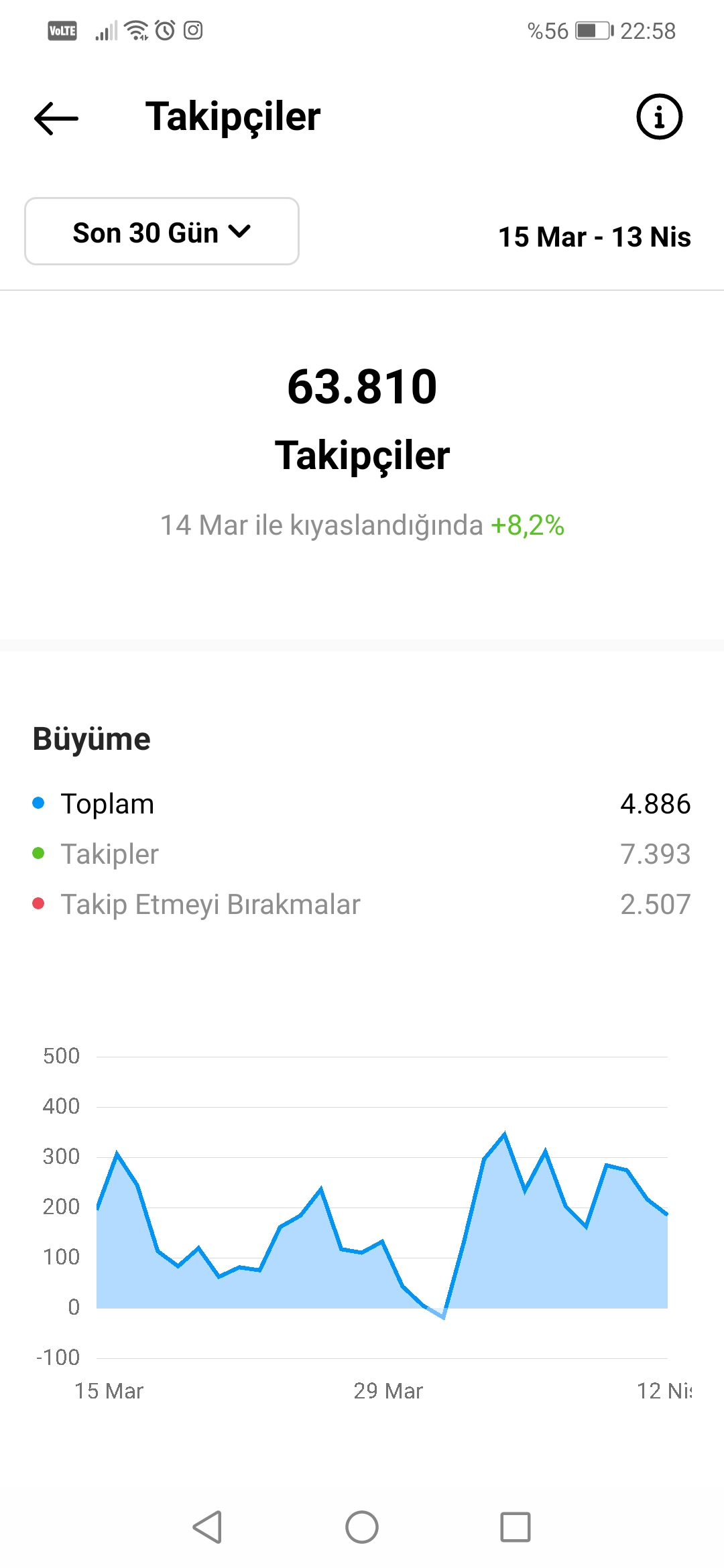Go back using the top-left arrow
The height and width of the screenshot is (1568, 724).
pyautogui.click(x=56, y=118)
